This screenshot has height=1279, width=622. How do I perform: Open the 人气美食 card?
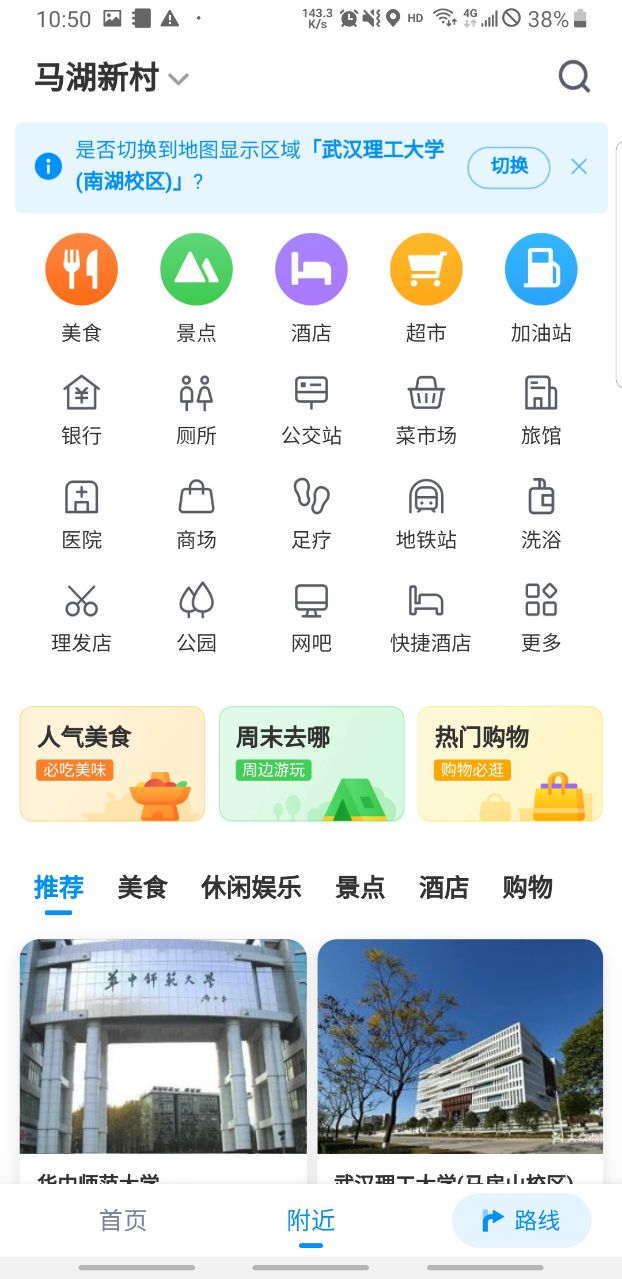112,764
